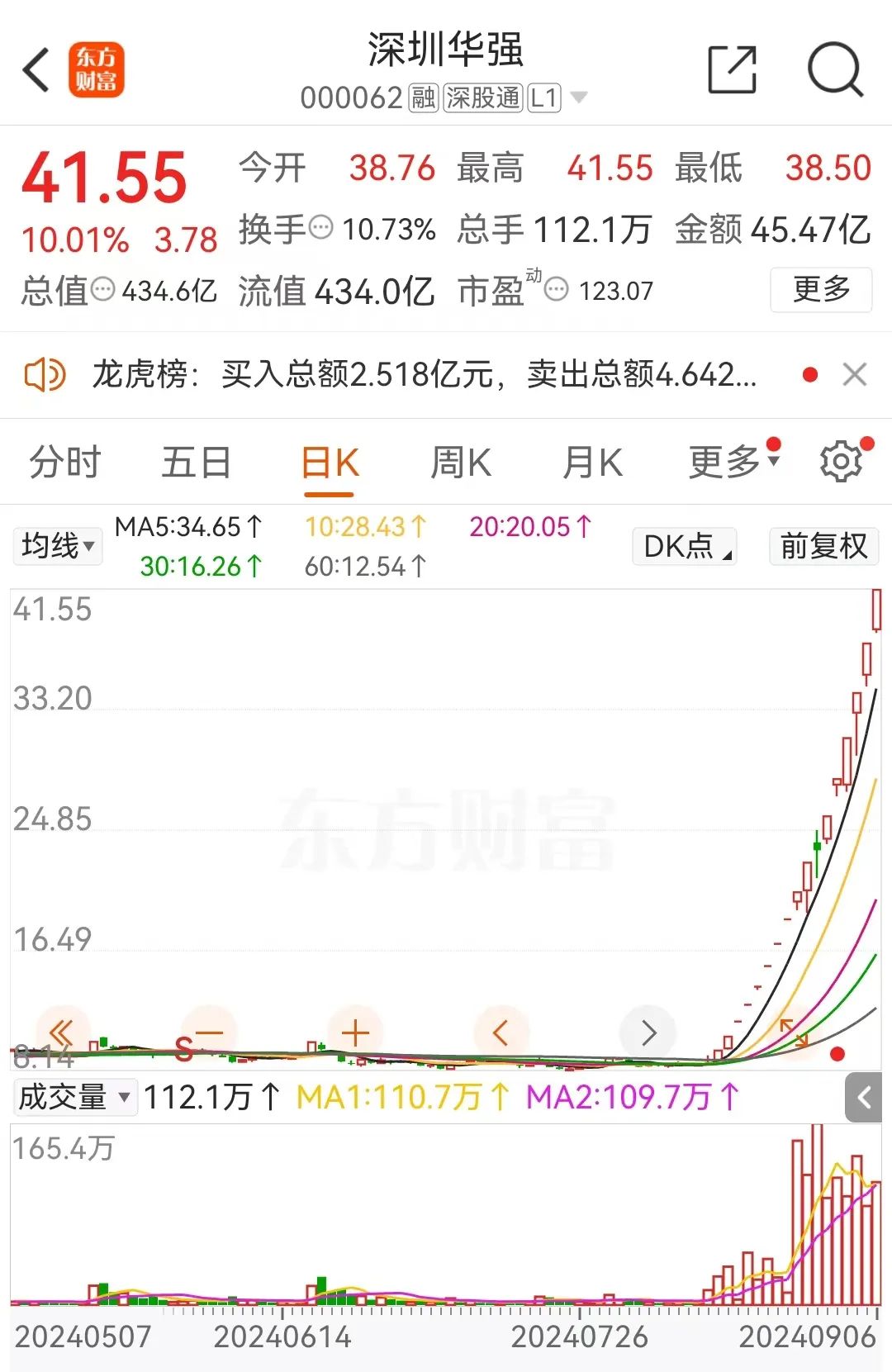892x1372 pixels.
Task: Collapse the volume panel via the left arrow tab
Action: (x=865, y=1099)
